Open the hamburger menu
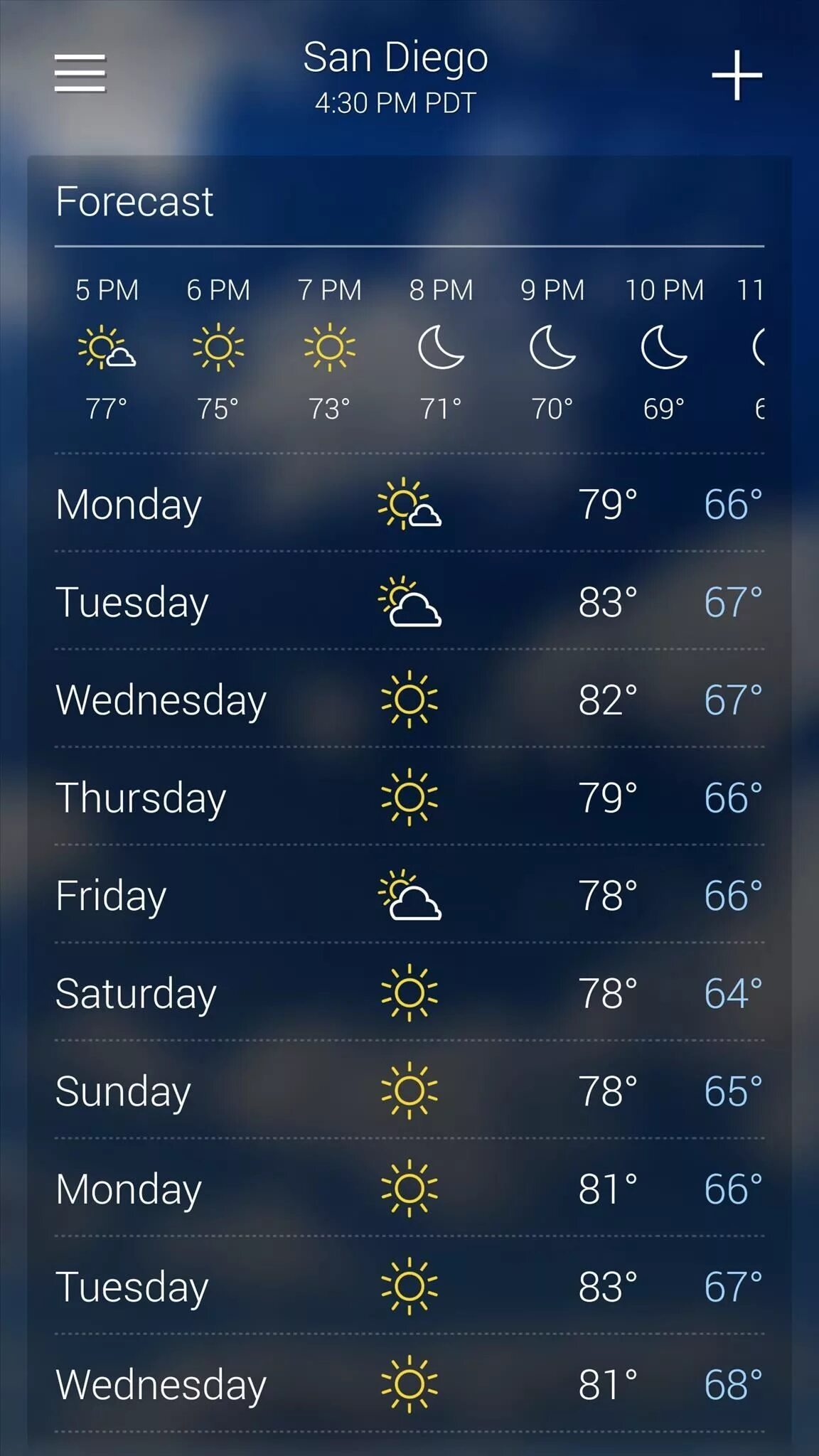This screenshot has width=819, height=1456. pos(80,73)
